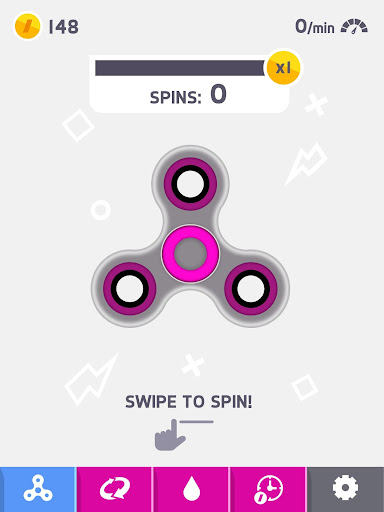Open the settings gear tab
The width and height of the screenshot is (384, 512).
click(346, 489)
